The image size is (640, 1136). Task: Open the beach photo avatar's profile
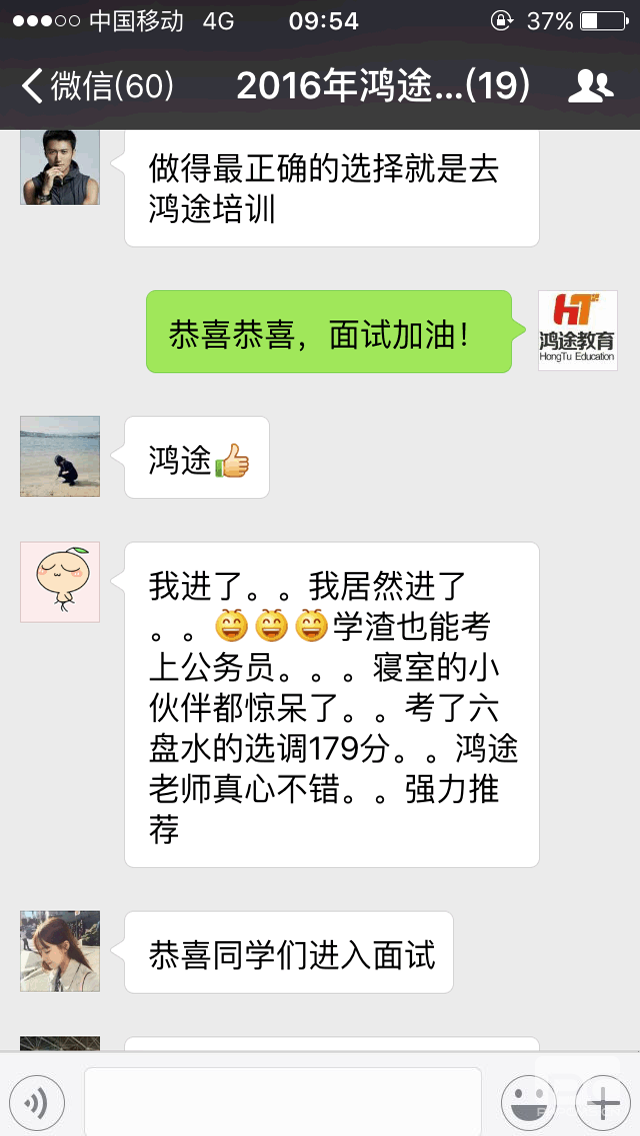click(60, 456)
